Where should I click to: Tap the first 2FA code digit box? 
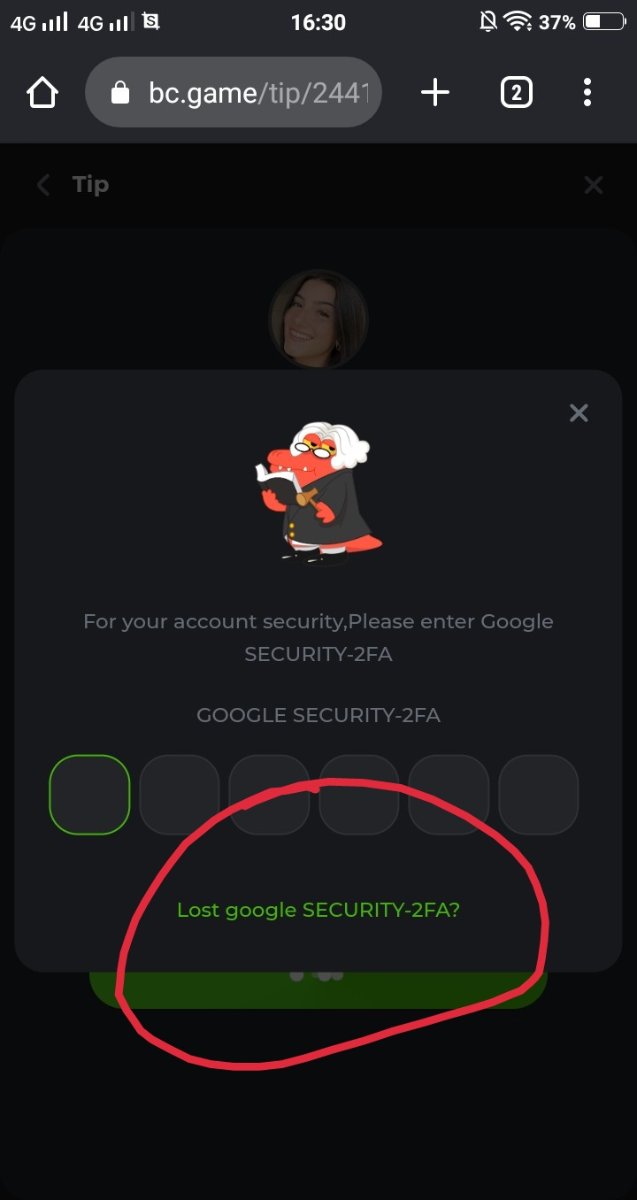pos(90,795)
